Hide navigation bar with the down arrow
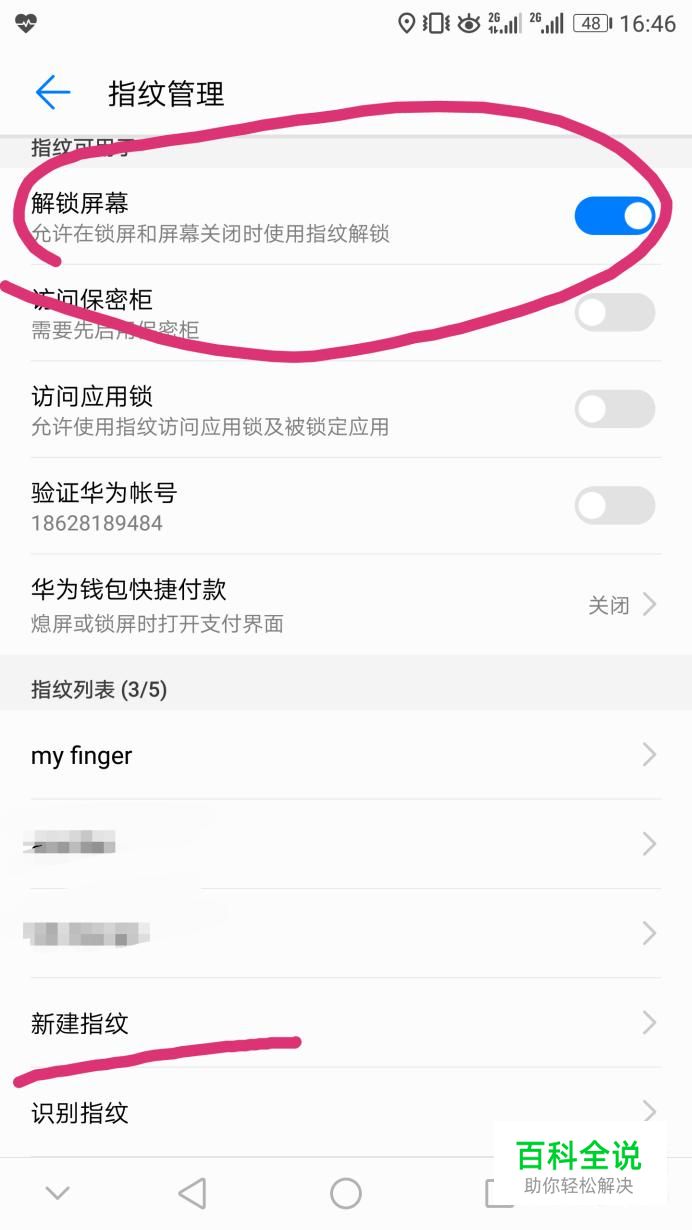The width and height of the screenshot is (692, 1230). pos(58,1193)
